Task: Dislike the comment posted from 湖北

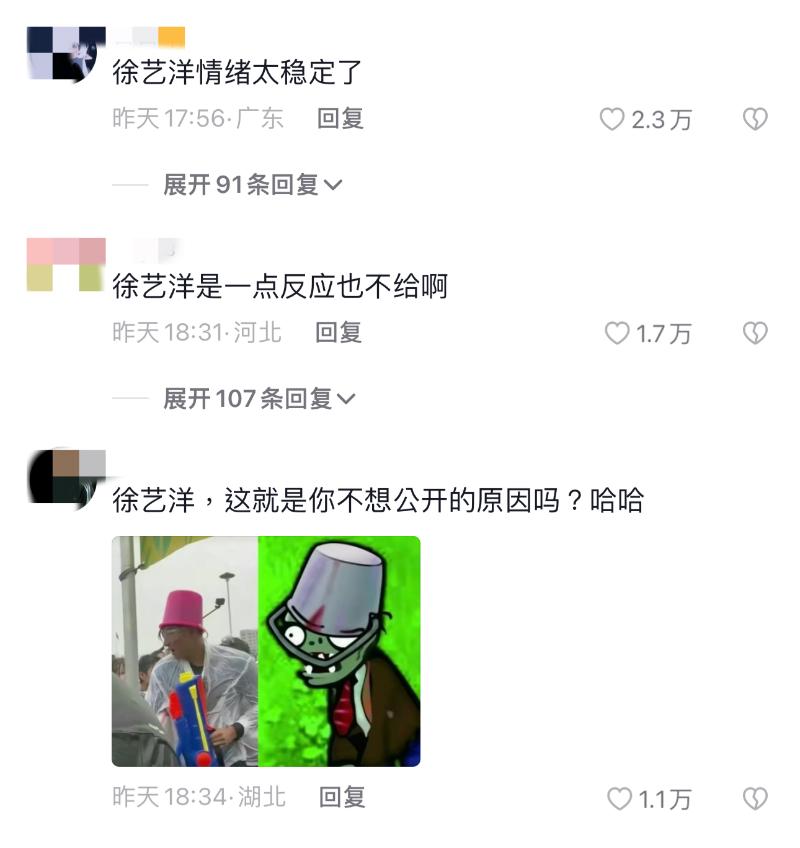Action: [x=755, y=799]
